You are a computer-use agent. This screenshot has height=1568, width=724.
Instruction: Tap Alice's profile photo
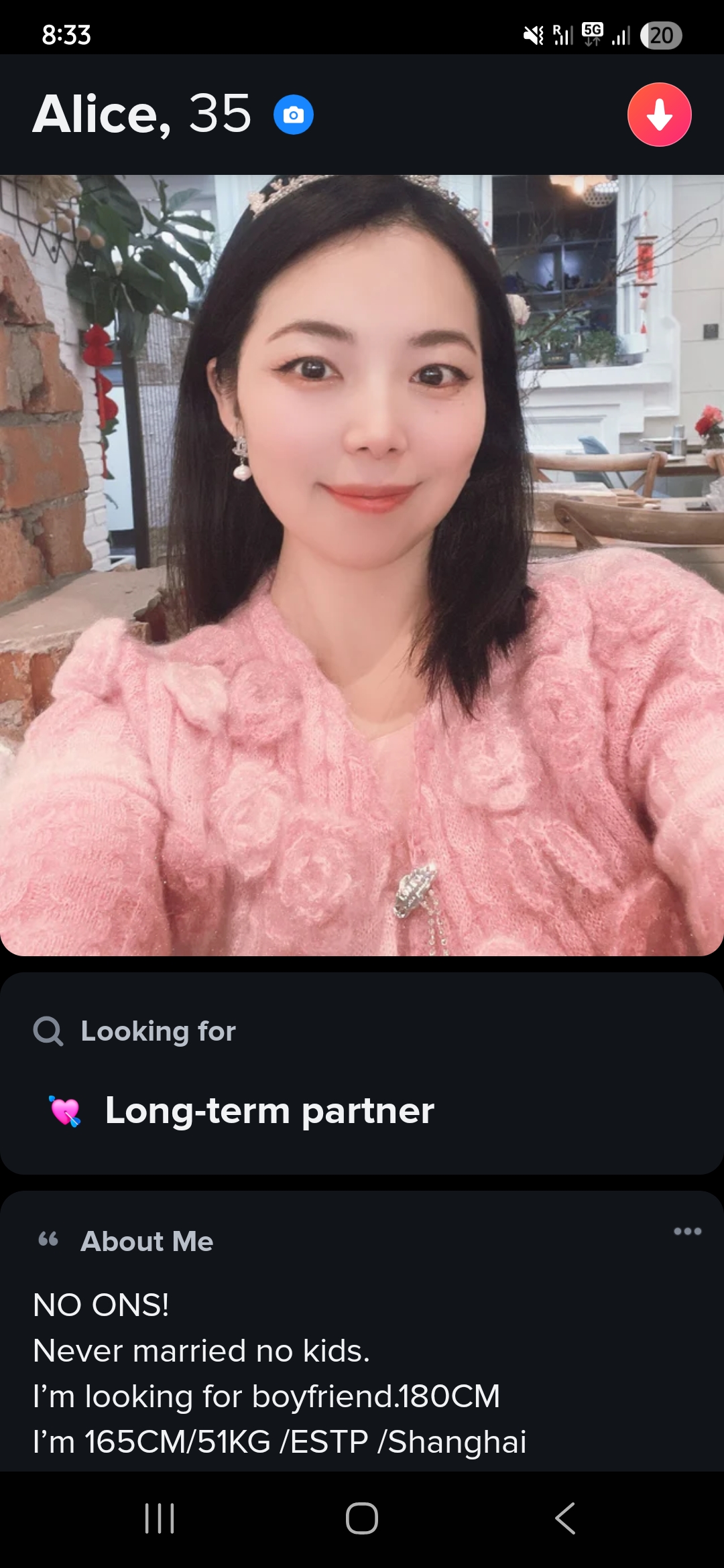[362, 565]
